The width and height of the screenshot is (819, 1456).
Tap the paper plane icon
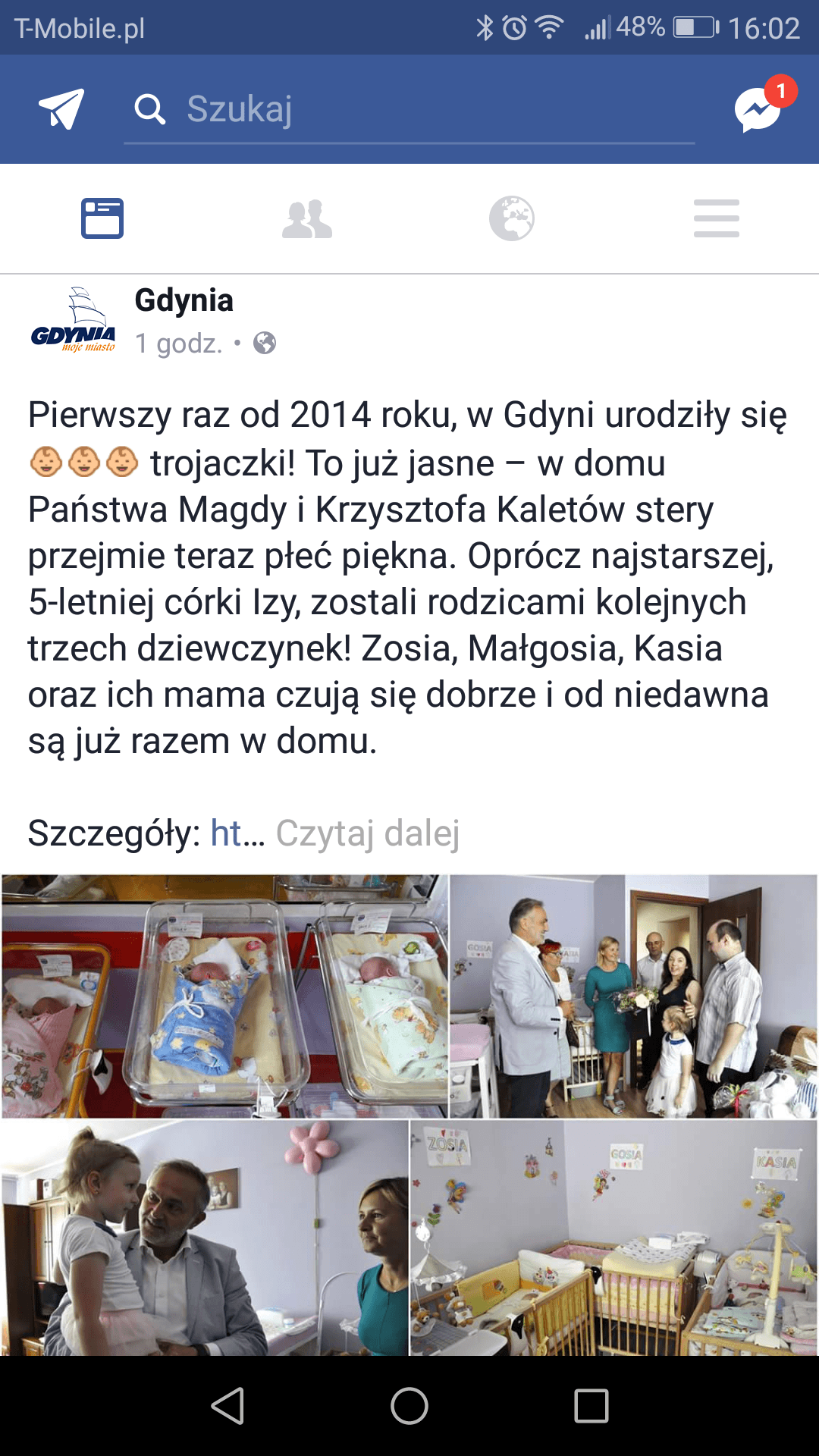pos(61,109)
